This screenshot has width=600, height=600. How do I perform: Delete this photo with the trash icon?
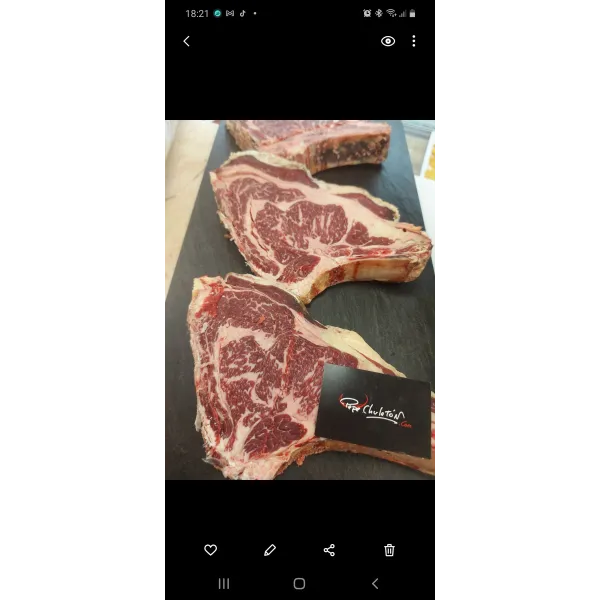click(389, 550)
